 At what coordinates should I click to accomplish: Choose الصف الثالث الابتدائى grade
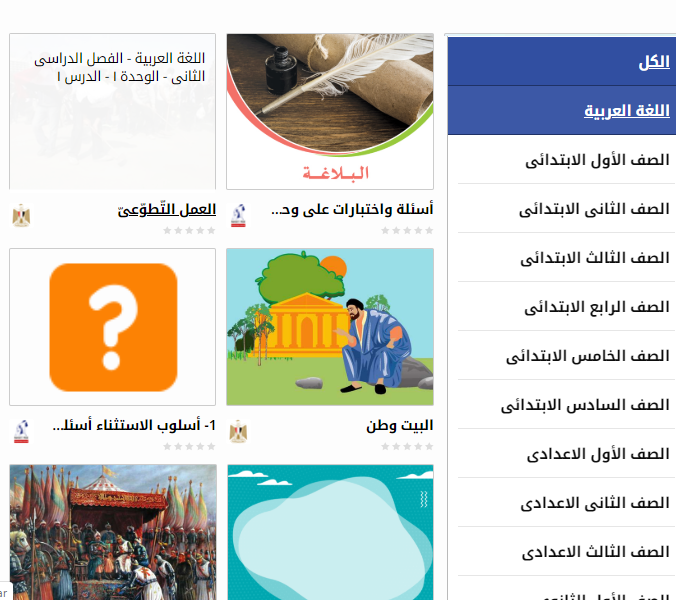[595, 258]
